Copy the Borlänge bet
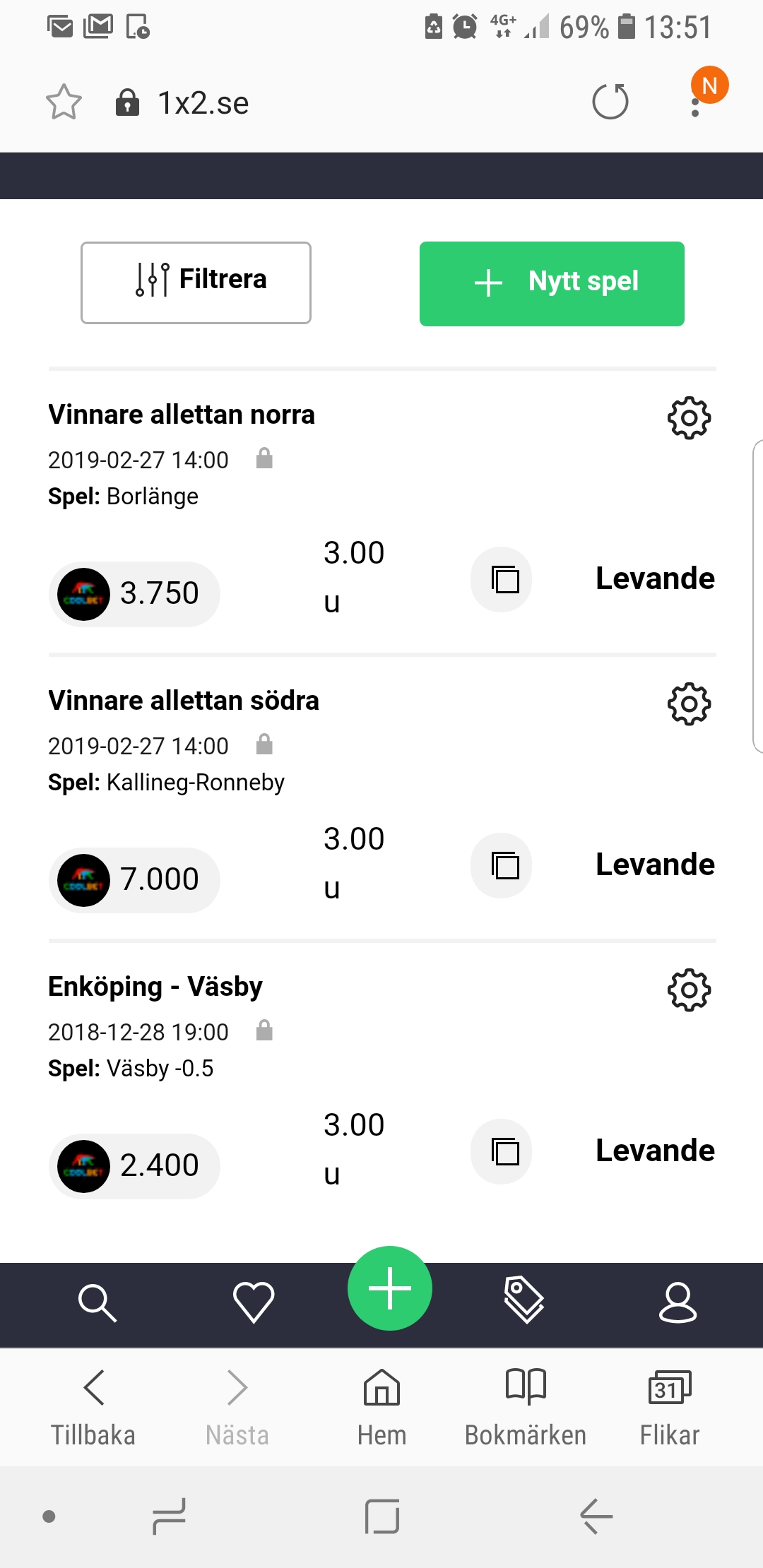 pos(502,580)
